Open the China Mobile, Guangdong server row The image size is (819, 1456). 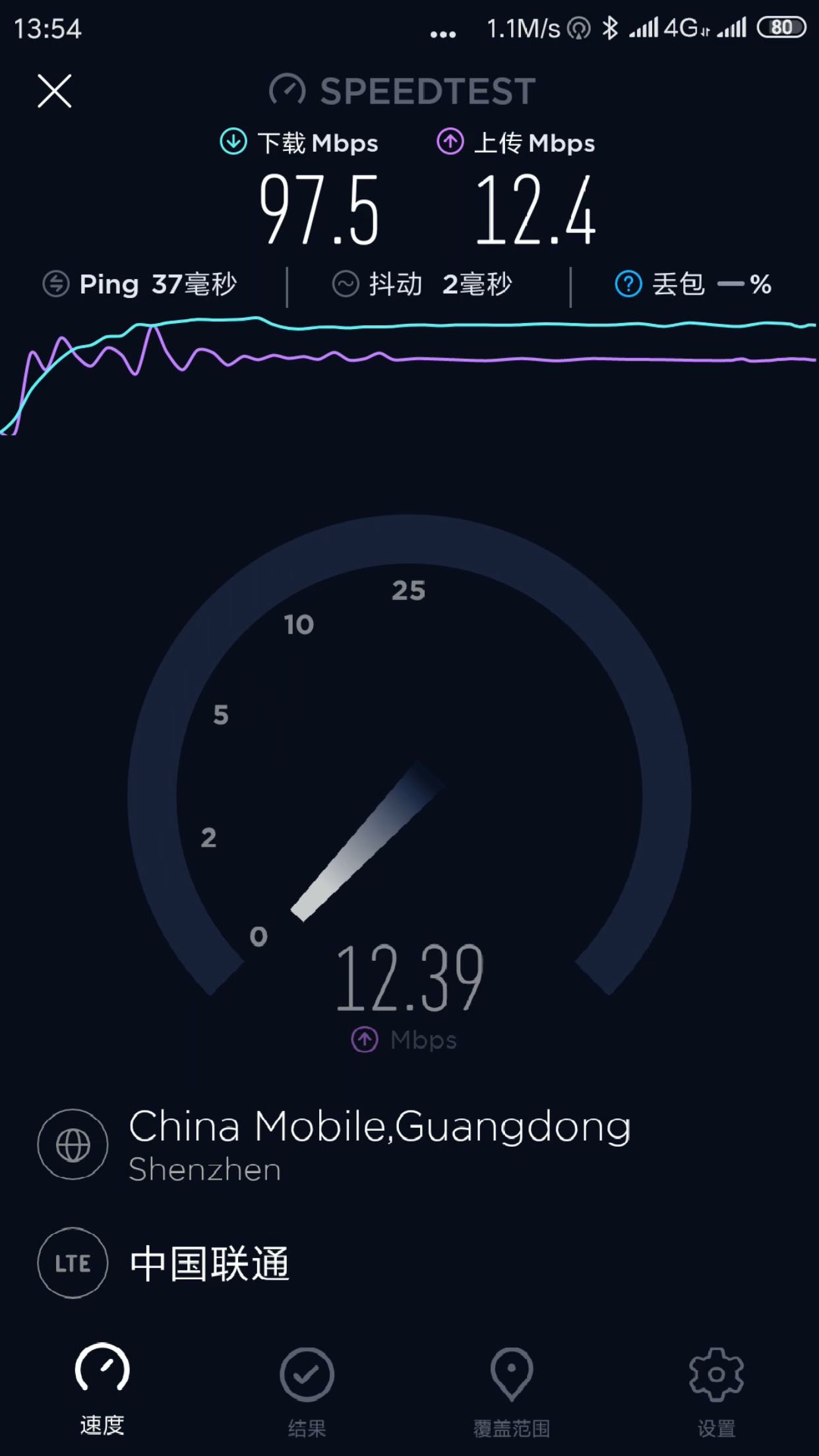[x=379, y=1144]
